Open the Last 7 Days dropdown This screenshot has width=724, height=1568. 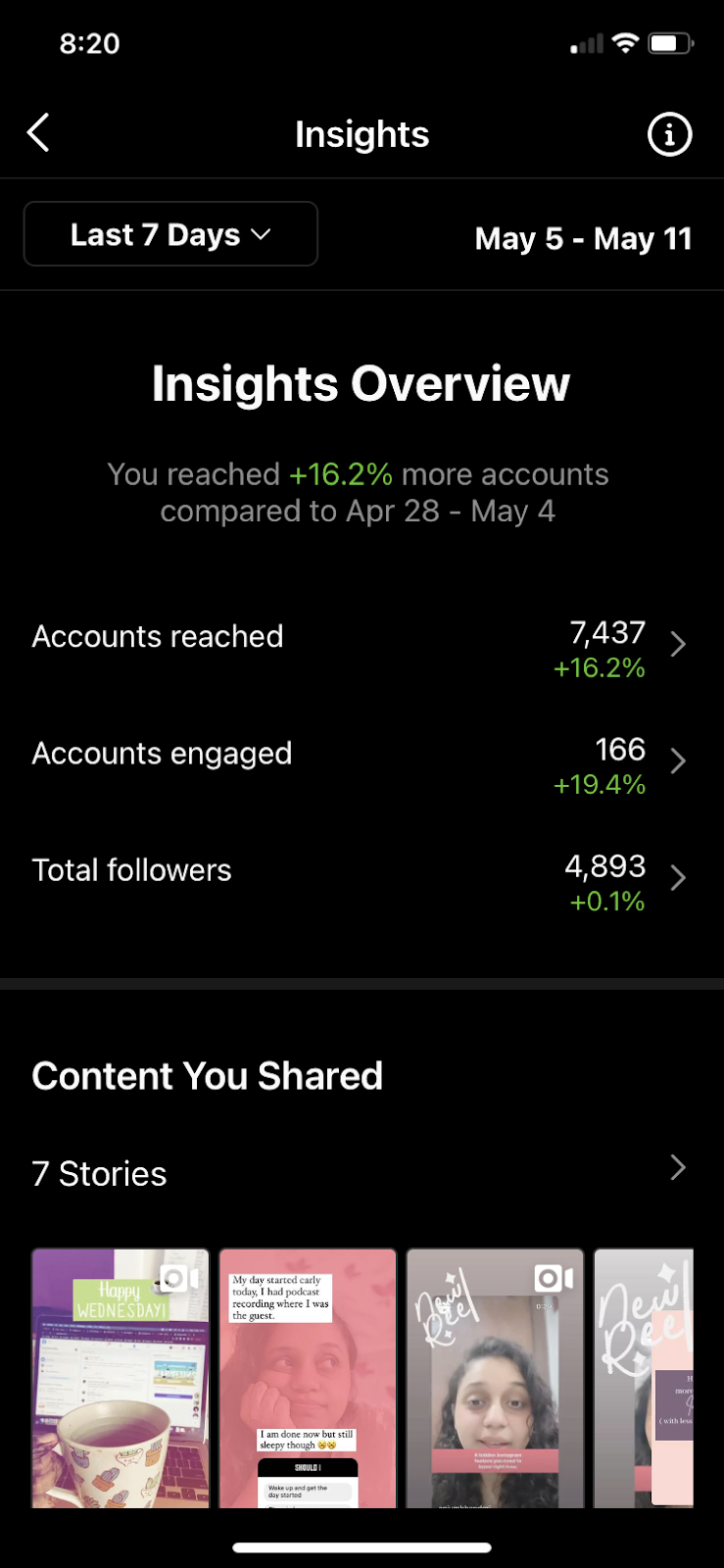[170, 235]
